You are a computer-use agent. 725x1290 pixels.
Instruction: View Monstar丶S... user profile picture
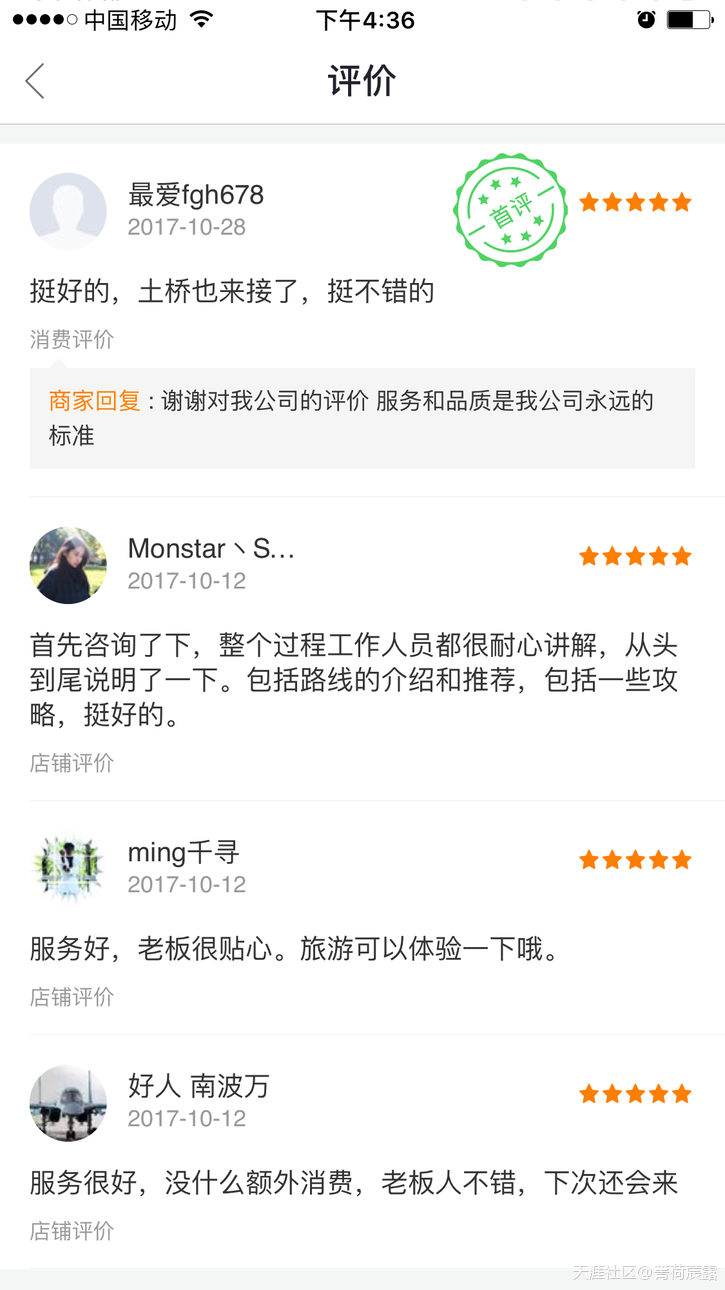pyautogui.click(x=68, y=565)
